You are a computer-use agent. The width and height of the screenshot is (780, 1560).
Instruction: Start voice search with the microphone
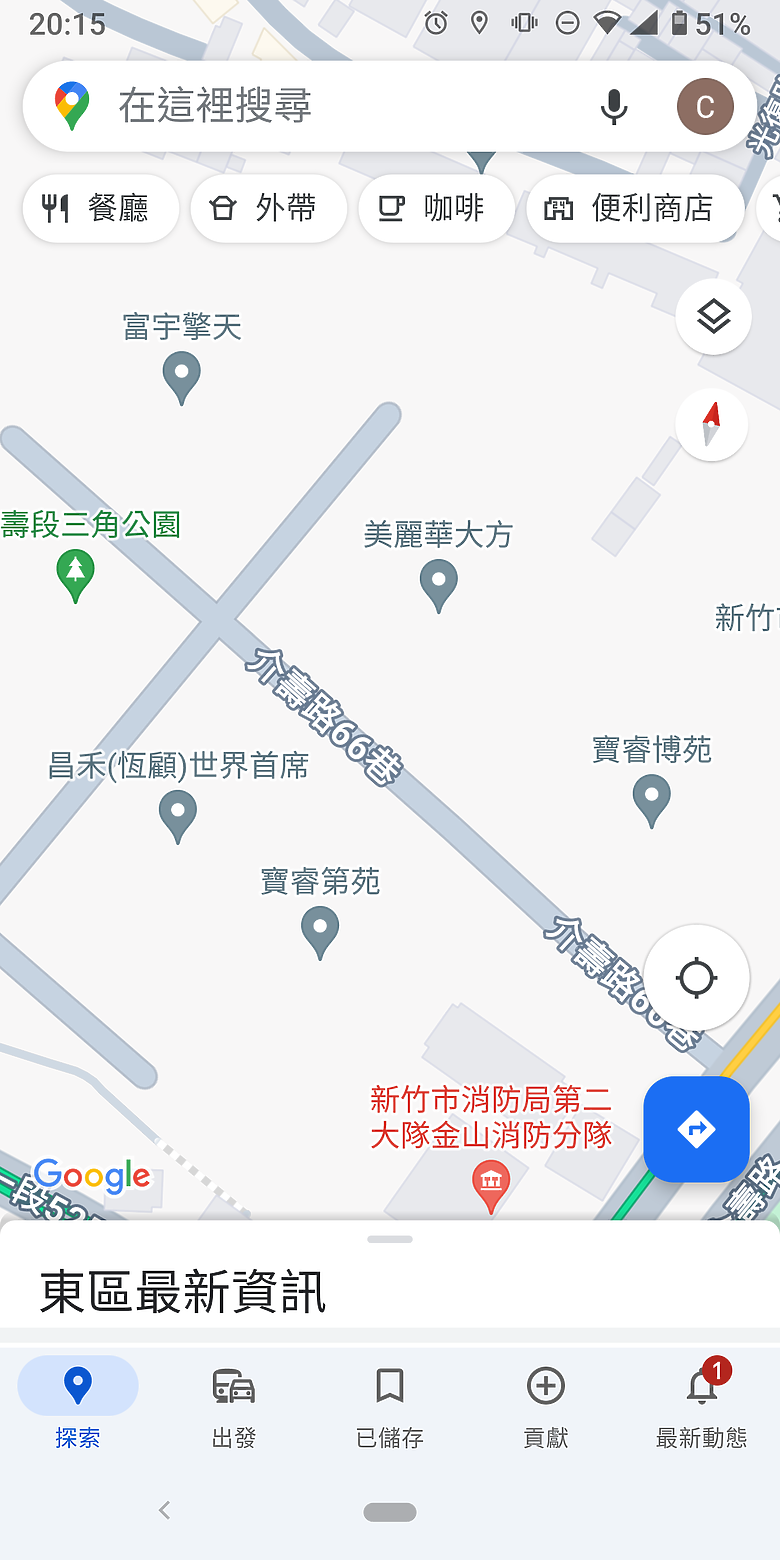(613, 106)
